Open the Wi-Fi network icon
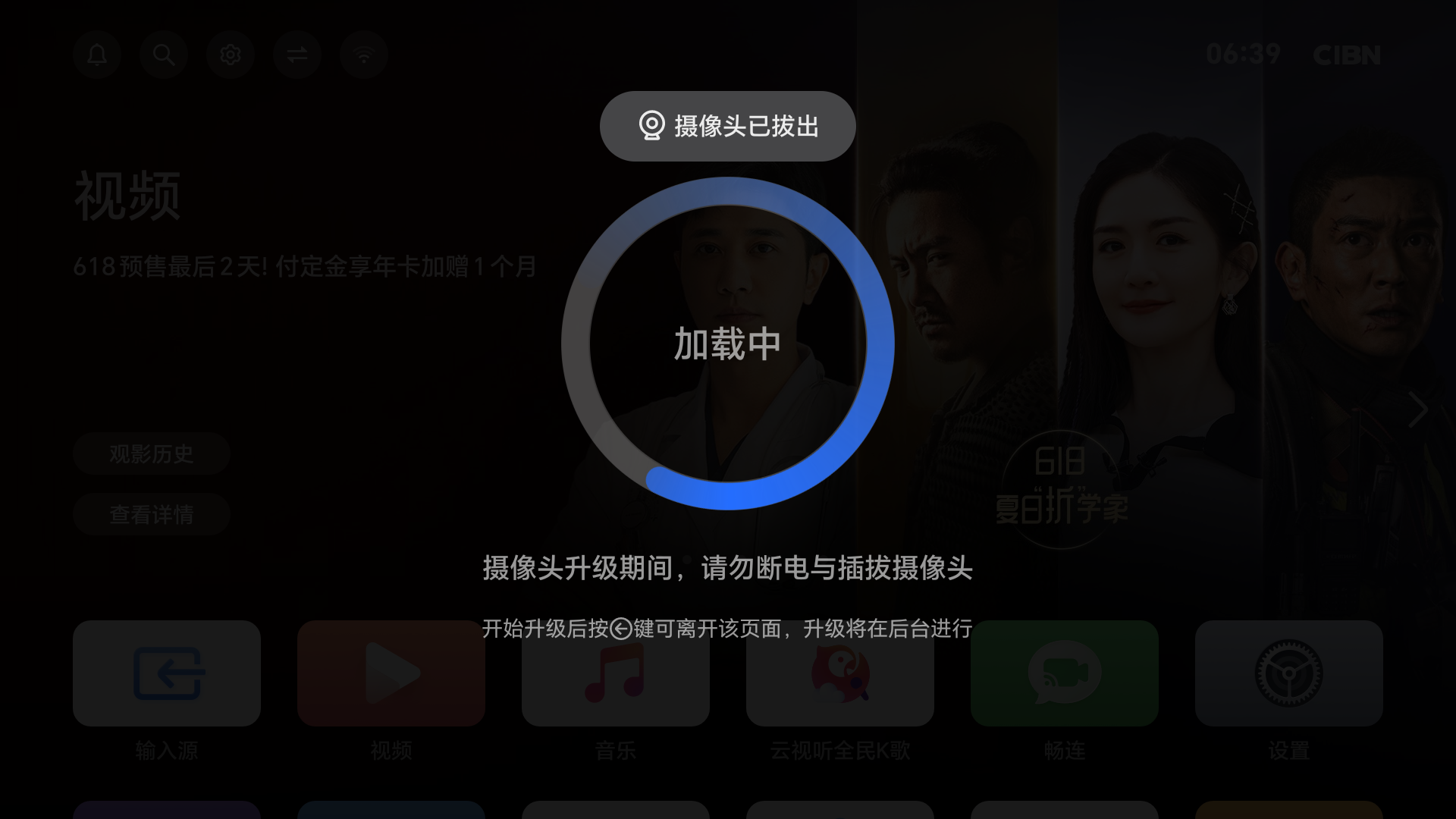Viewport: 1456px width, 819px height. coord(364,55)
